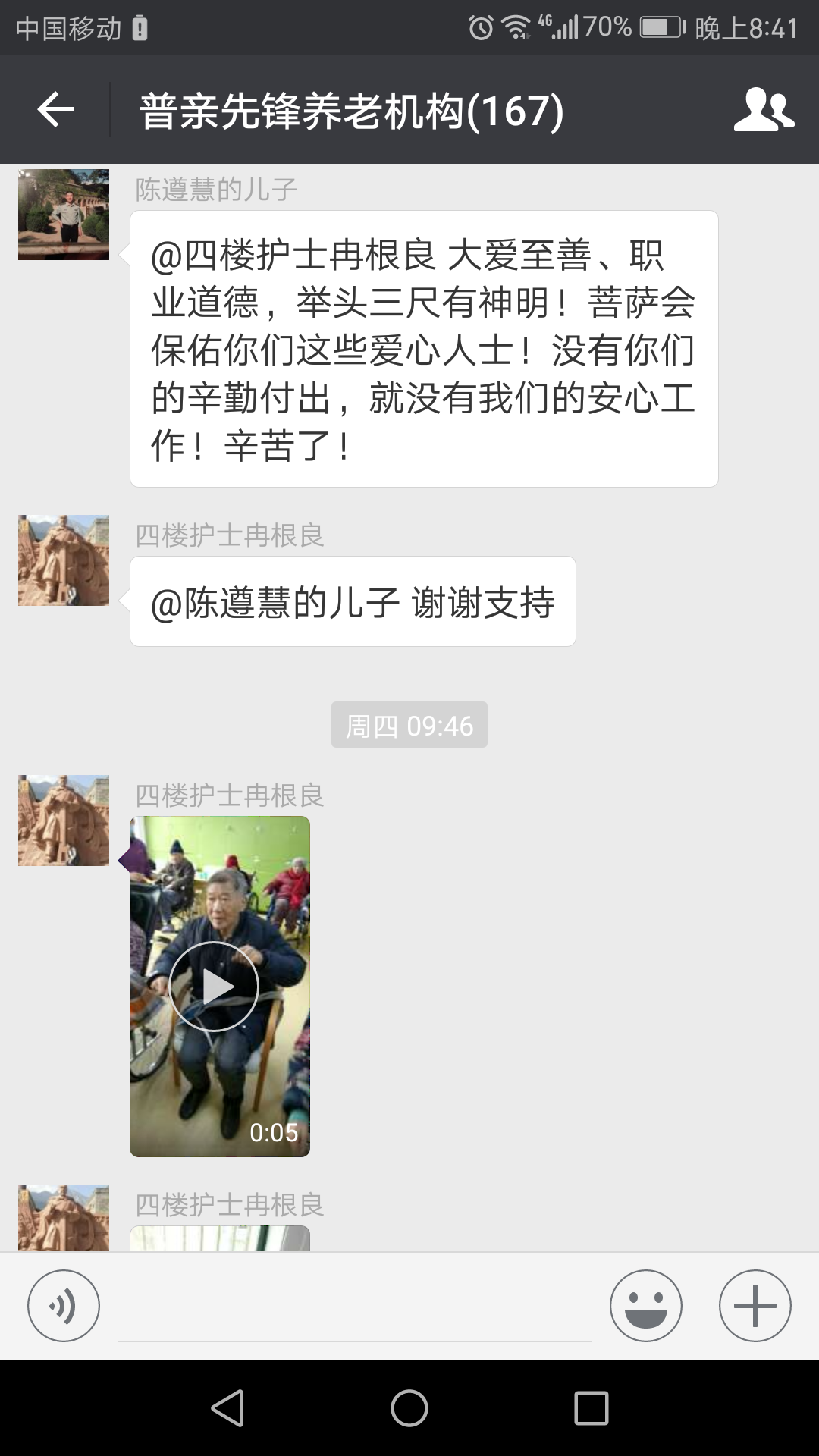
Task: Open the emoji picker
Action: pyautogui.click(x=645, y=1306)
